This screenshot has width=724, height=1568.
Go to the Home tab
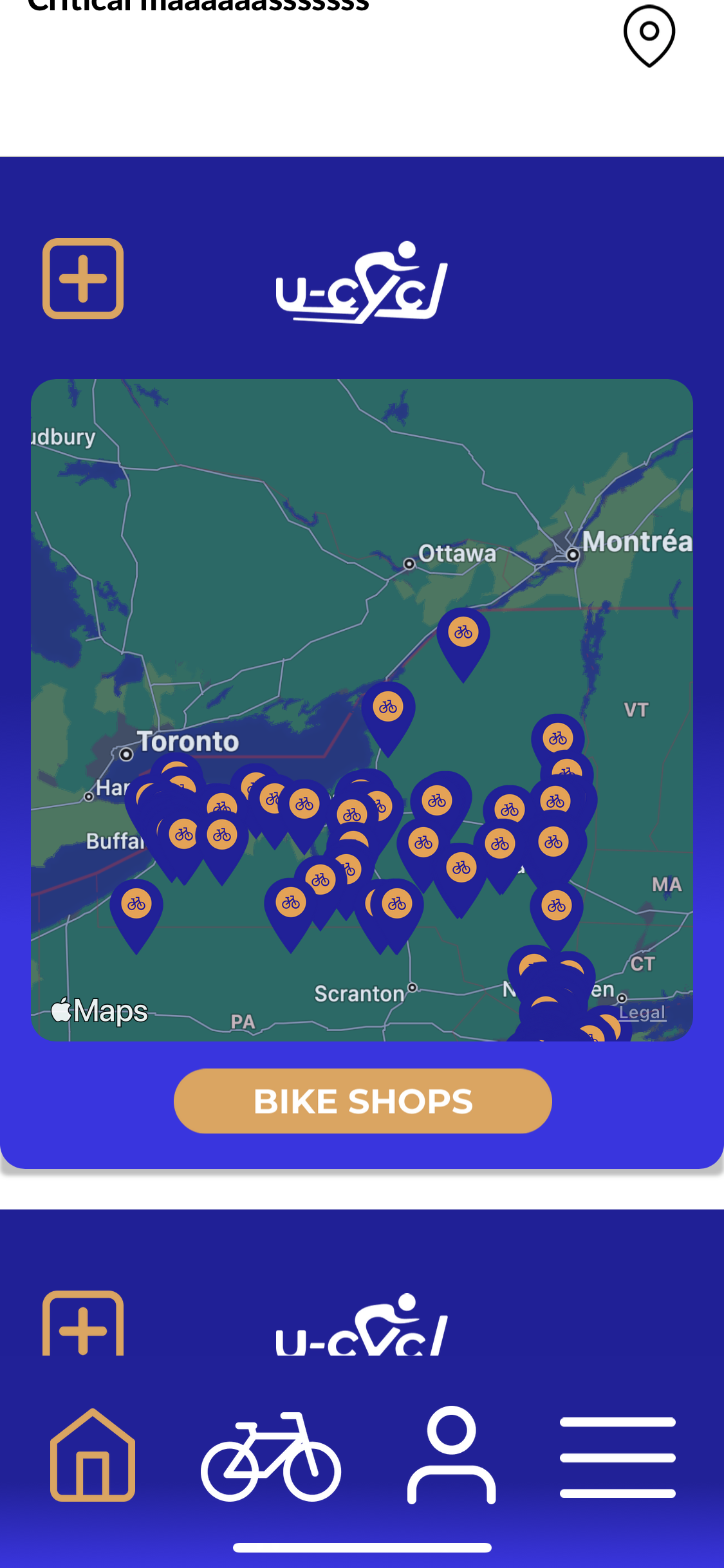pos(93,1455)
